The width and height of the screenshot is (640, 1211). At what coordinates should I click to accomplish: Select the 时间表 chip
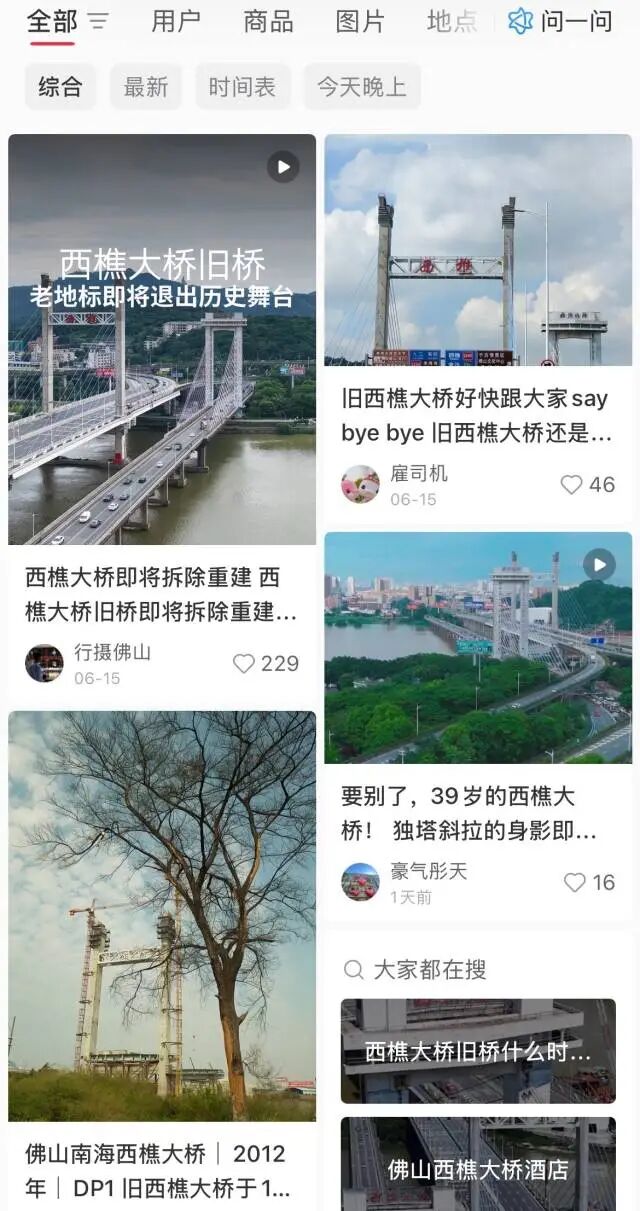pyautogui.click(x=242, y=87)
